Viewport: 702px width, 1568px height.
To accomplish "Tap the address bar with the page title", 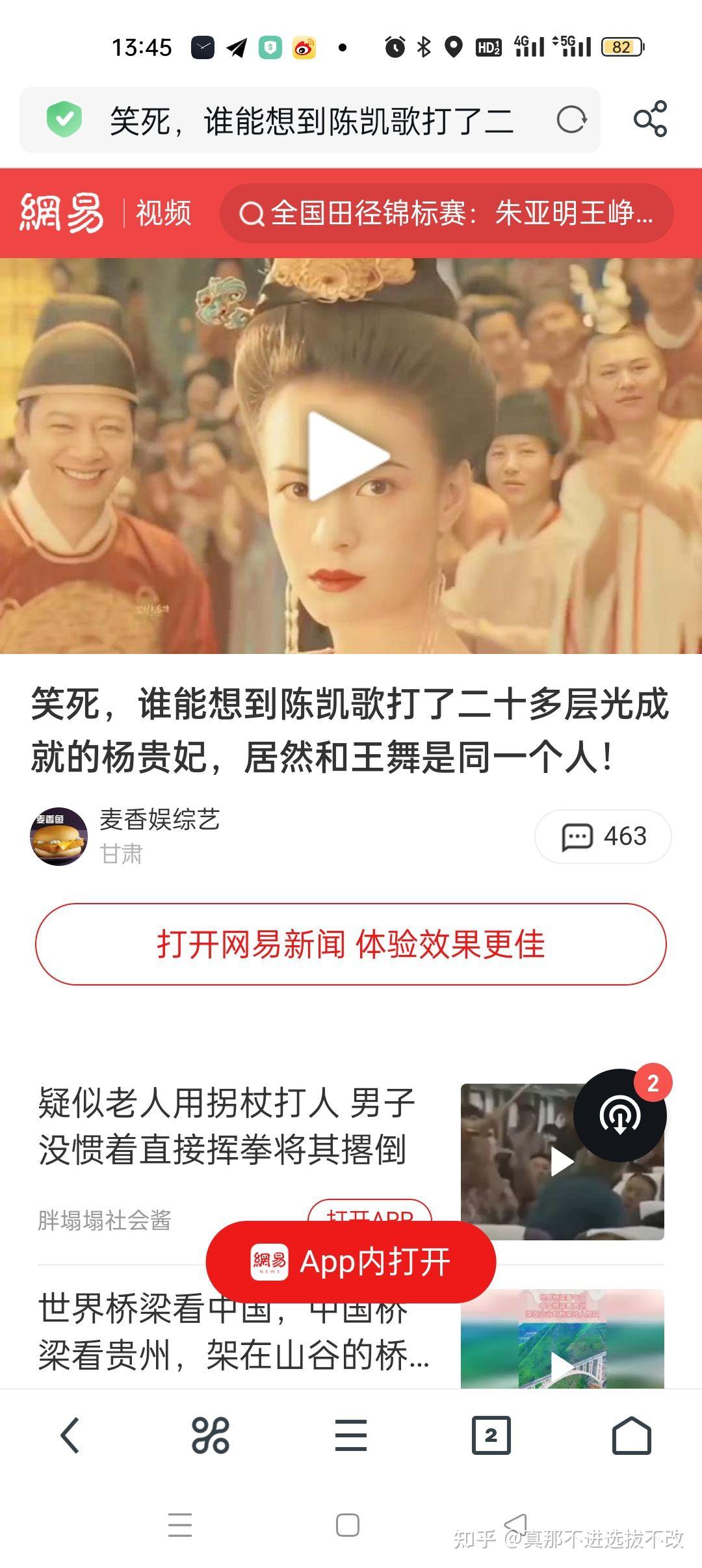I will (x=311, y=121).
